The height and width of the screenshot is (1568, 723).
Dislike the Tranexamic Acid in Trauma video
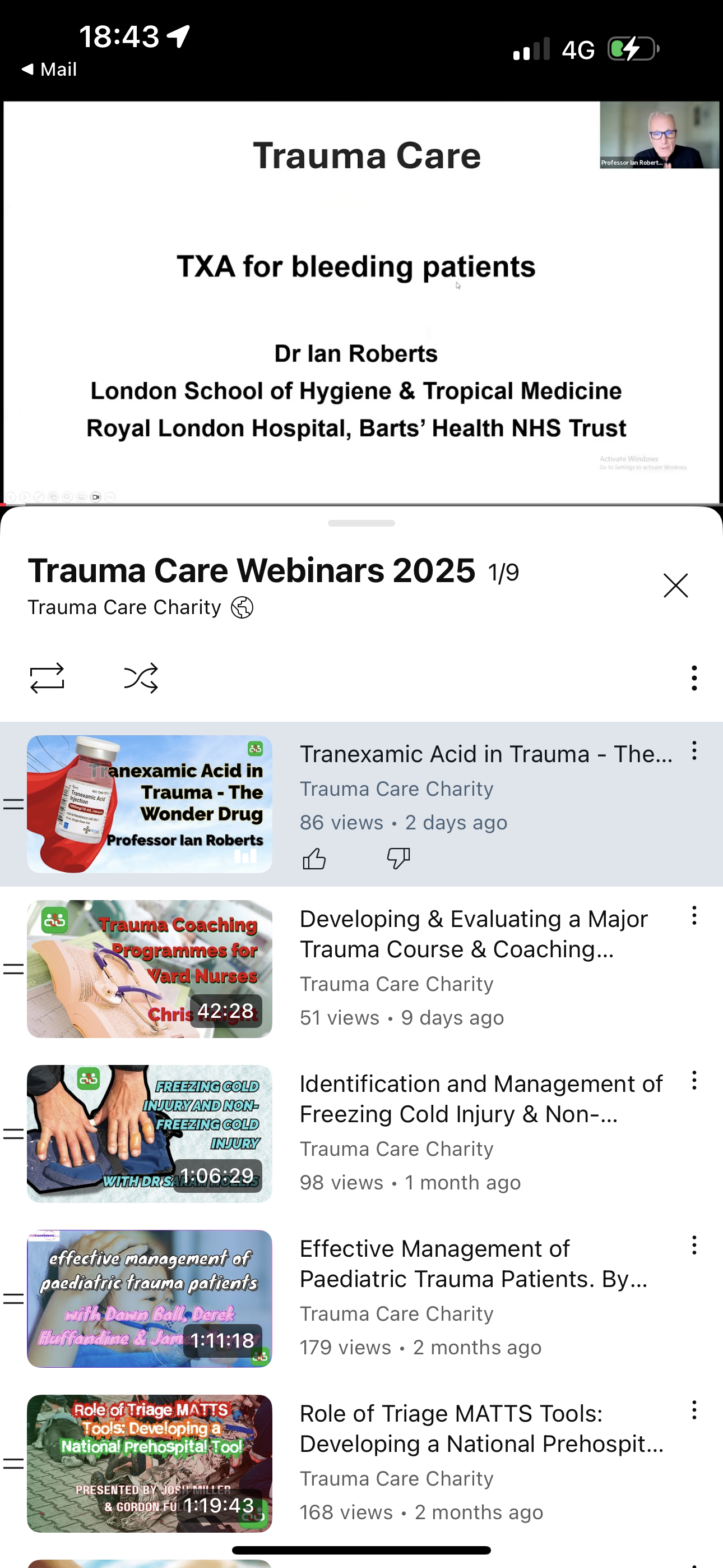point(398,859)
